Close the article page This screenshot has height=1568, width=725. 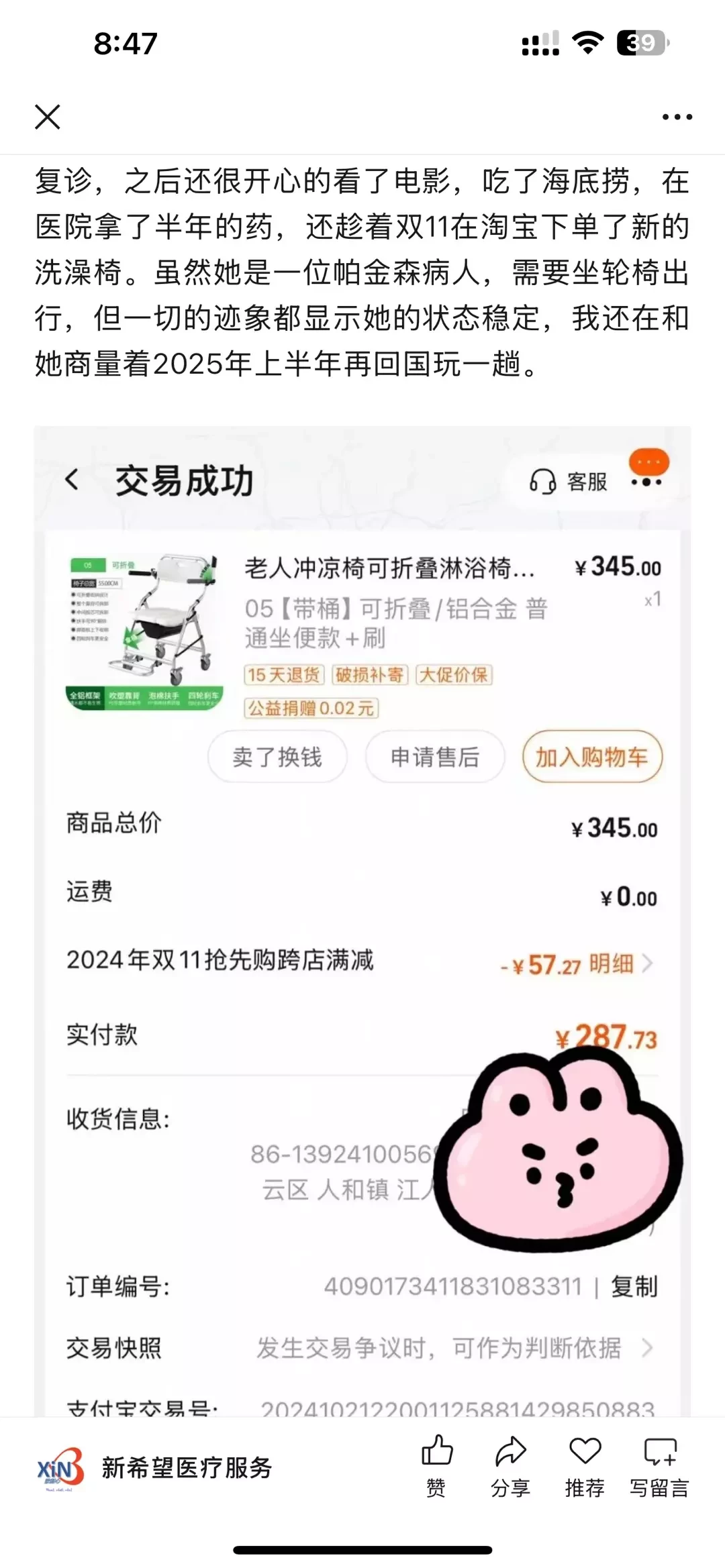(48, 117)
